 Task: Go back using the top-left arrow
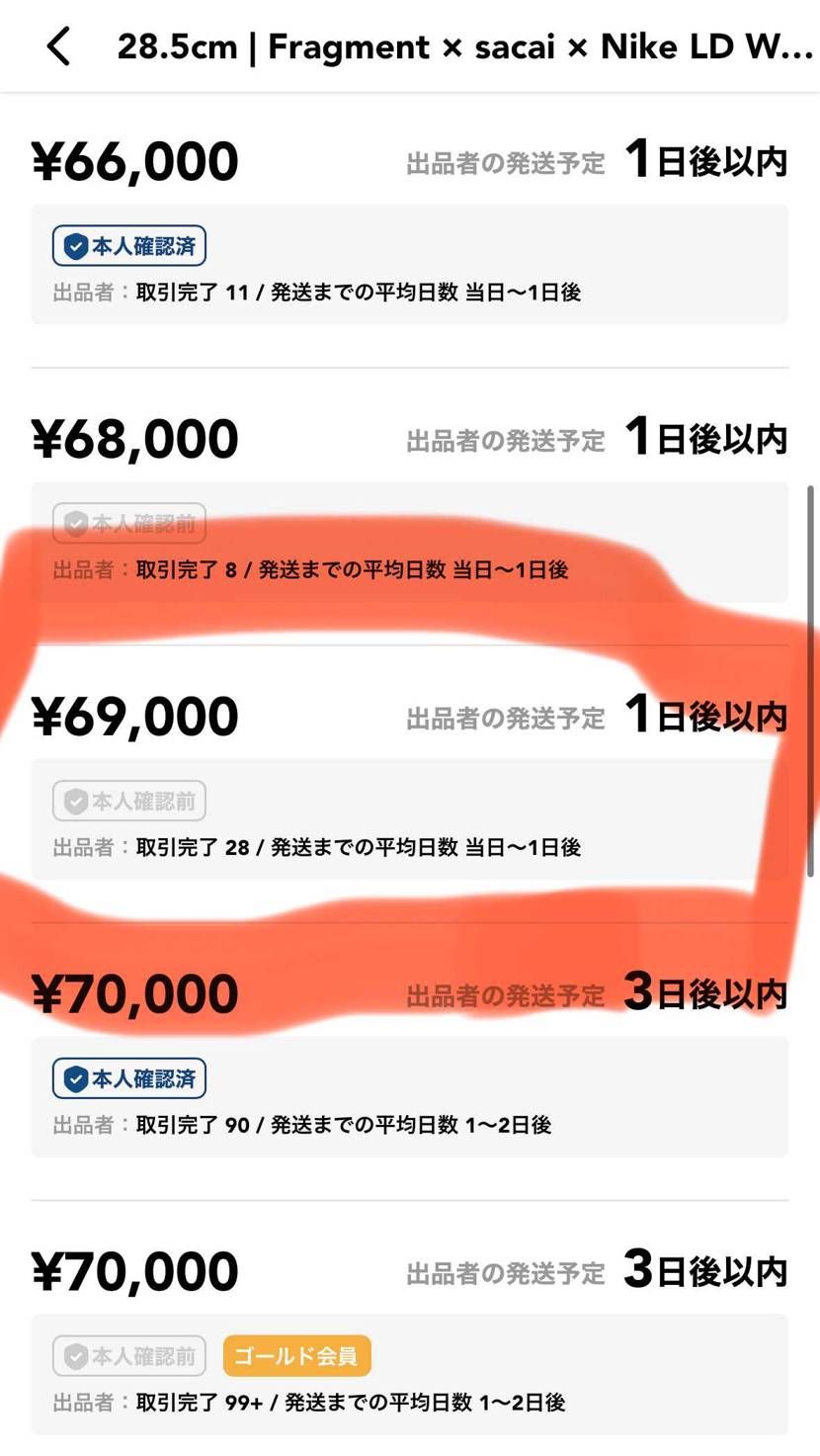click(x=59, y=46)
